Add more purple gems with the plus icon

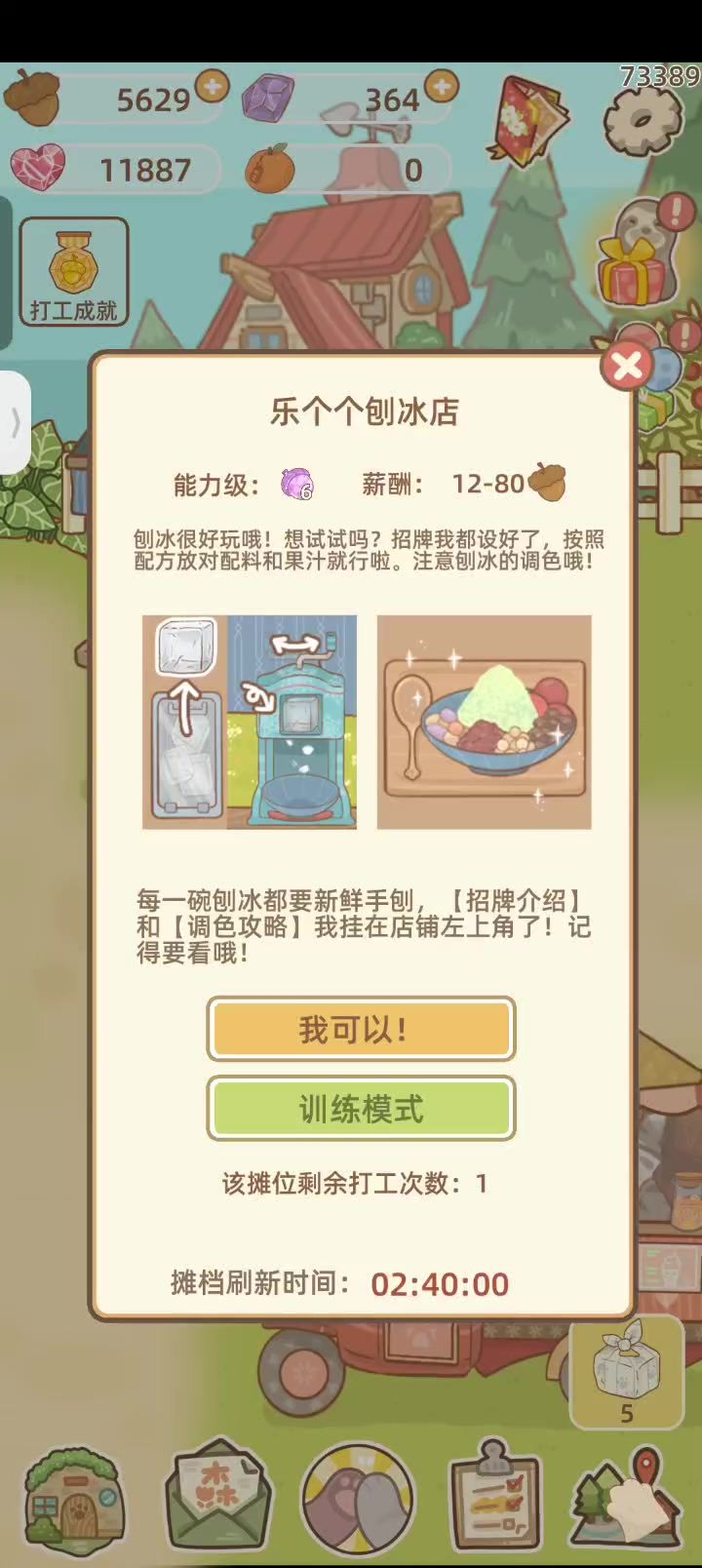(442, 86)
